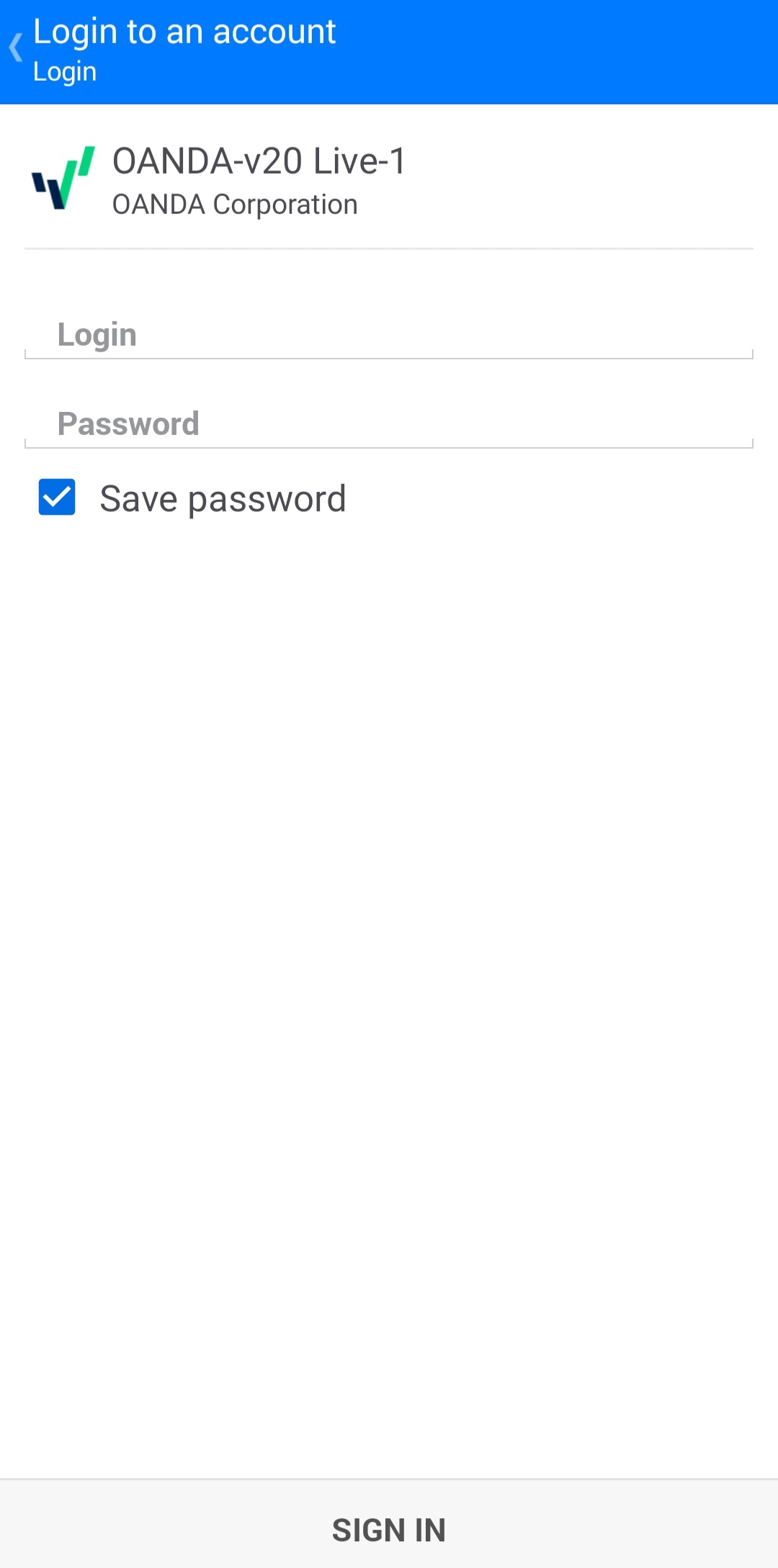Uncheck the Save password checkbox
This screenshot has width=778, height=1568.
point(57,498)
